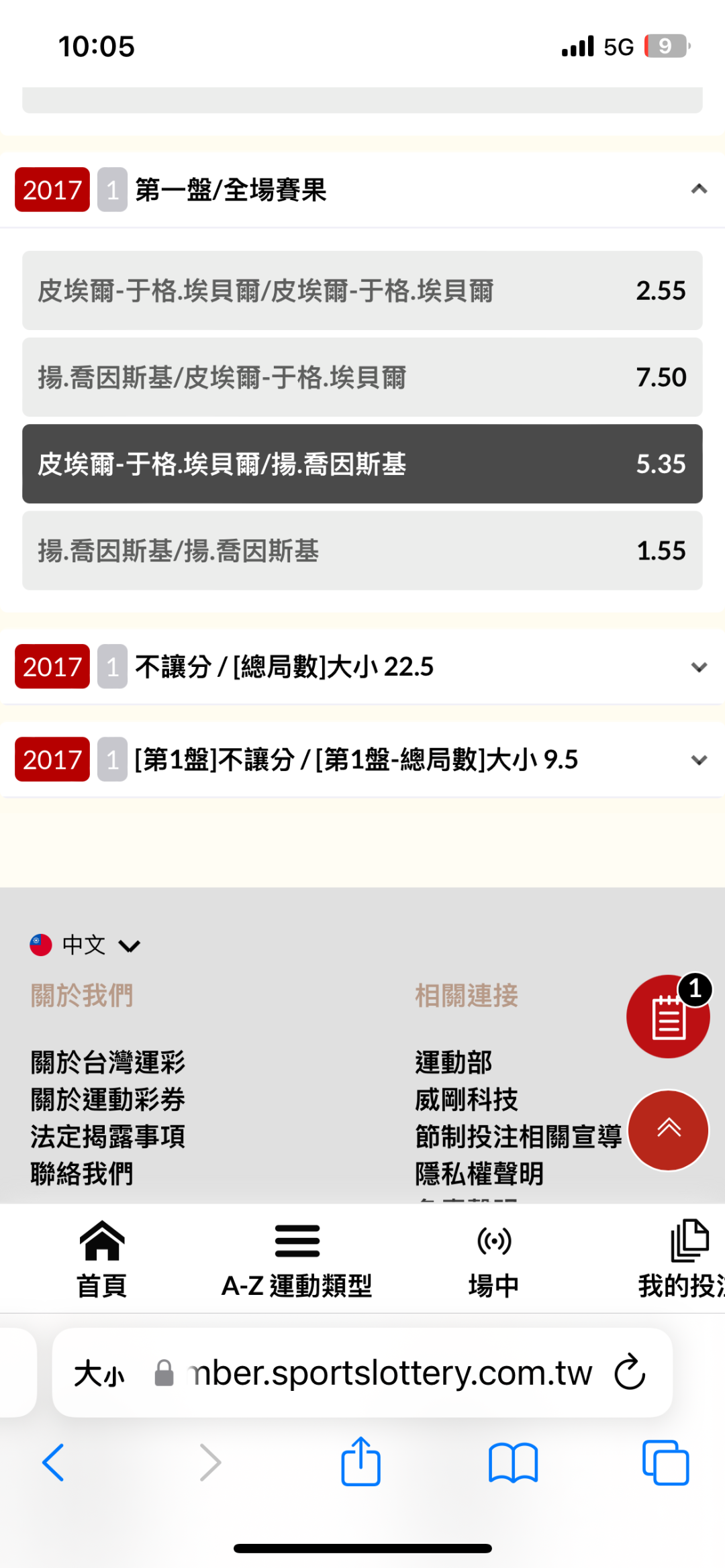This screenshot has width=725, height=1568.
Task: Select the 7.50 odds option
Action: click(x=362, y=377)
